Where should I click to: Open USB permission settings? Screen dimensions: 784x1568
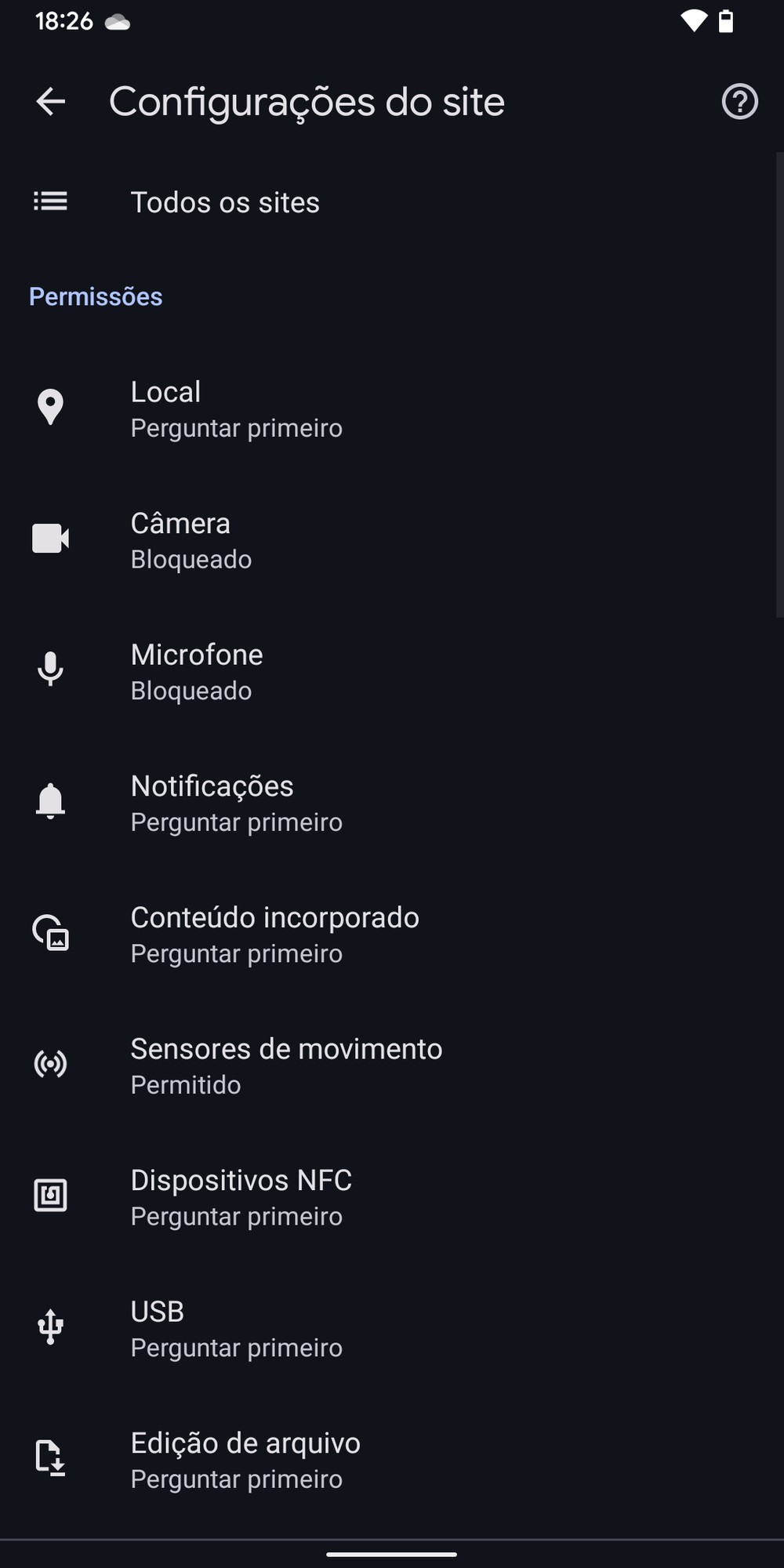pyautogui.click(x=235, y=1328)
